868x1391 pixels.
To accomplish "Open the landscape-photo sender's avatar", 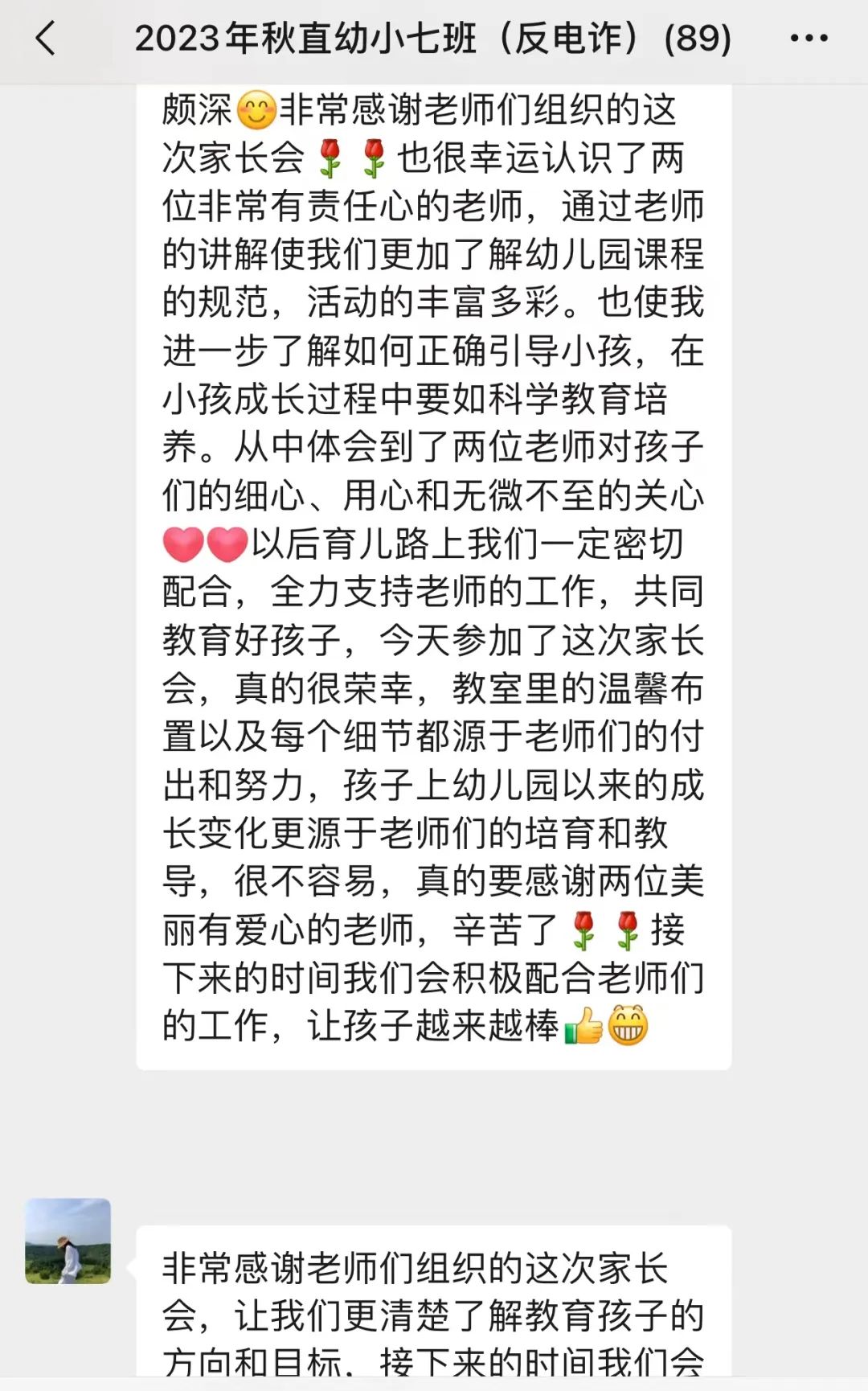I will pyautogui.click(x=68, y=1241).
